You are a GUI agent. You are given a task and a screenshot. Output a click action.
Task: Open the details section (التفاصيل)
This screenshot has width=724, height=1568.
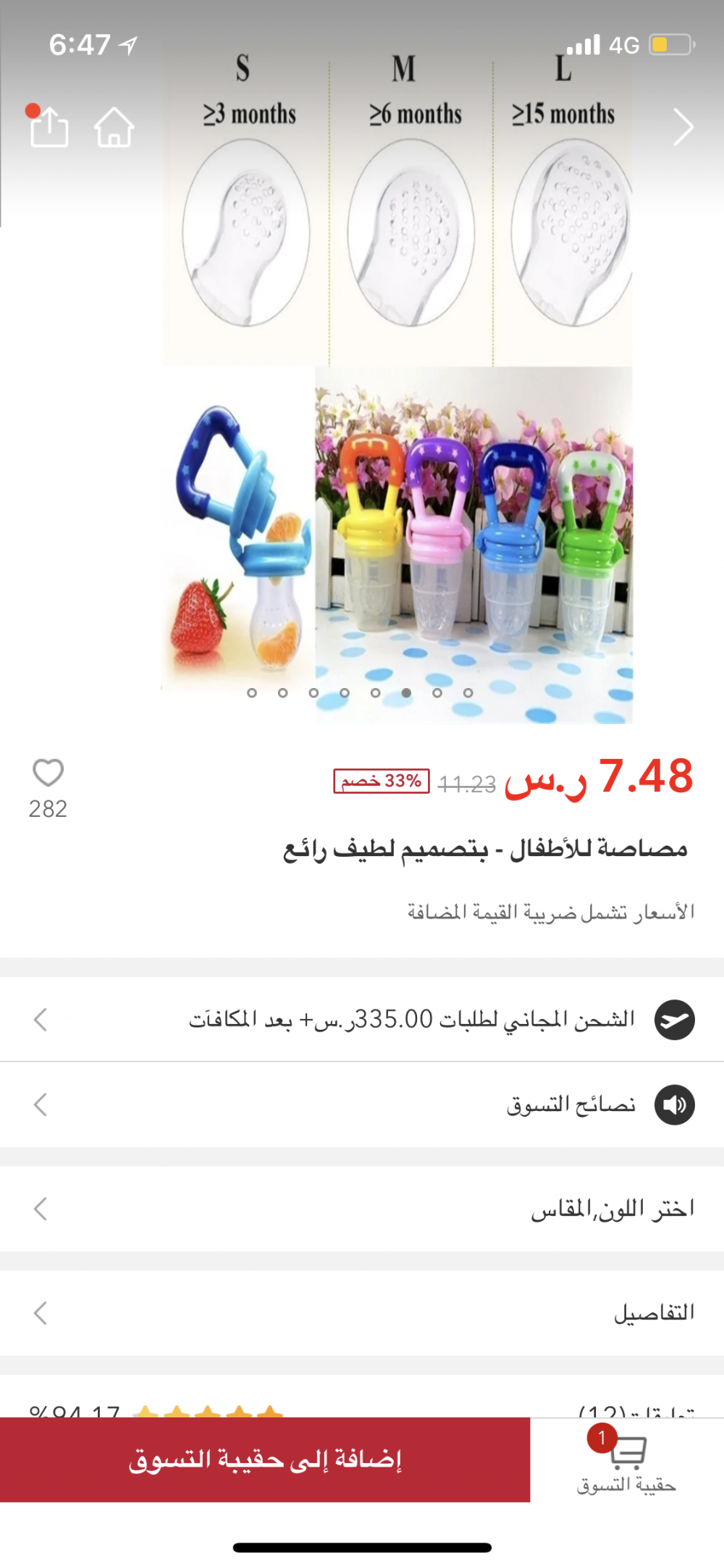click(362, 1312)
